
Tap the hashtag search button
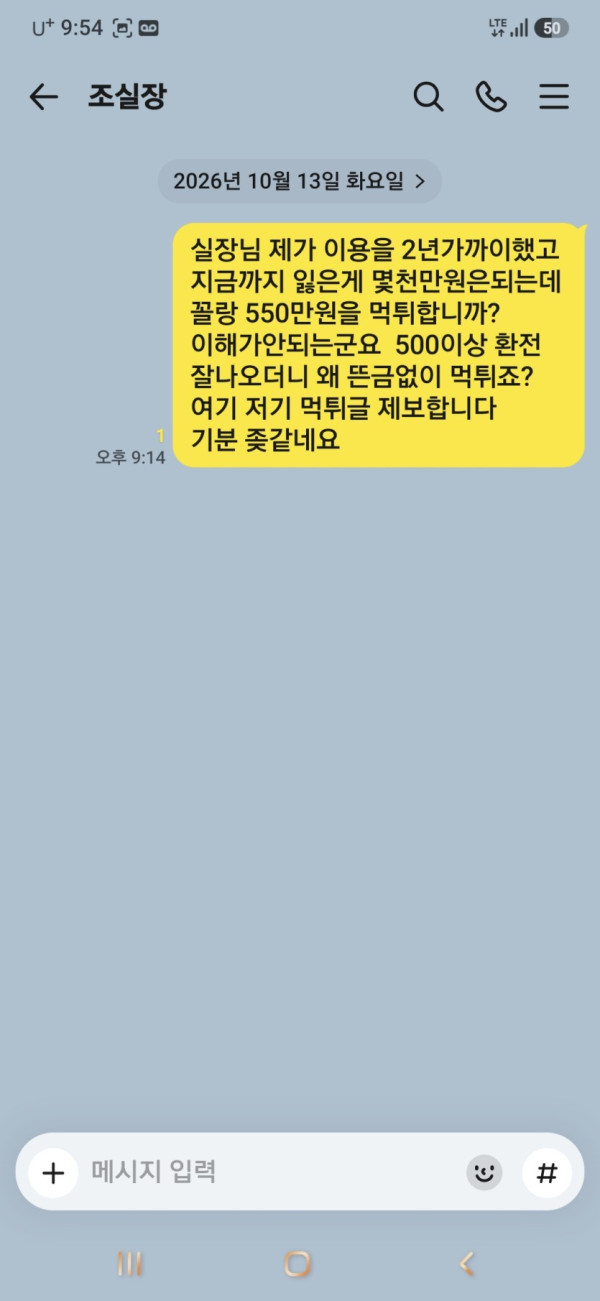547,1172
